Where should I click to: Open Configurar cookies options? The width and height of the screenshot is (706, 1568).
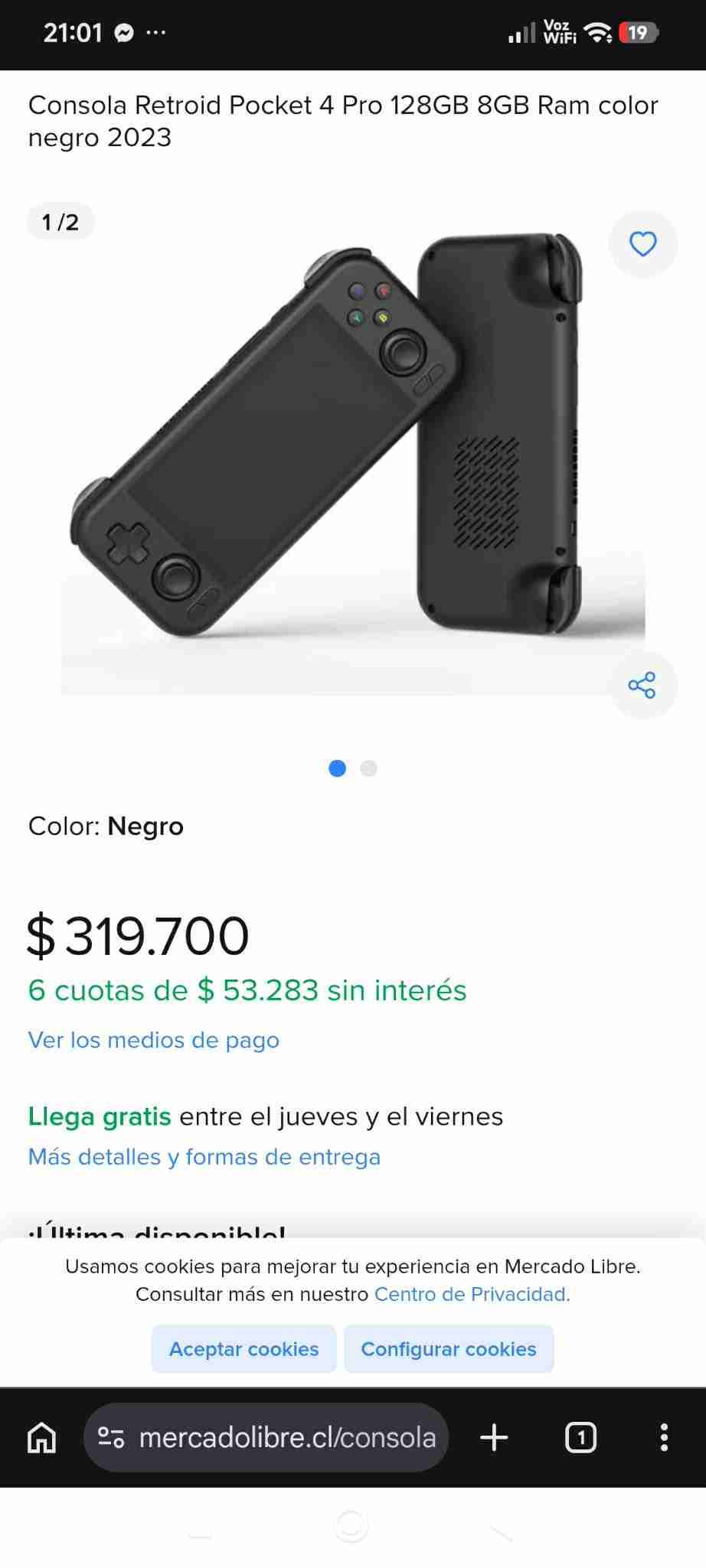(x=449, y=1349)
